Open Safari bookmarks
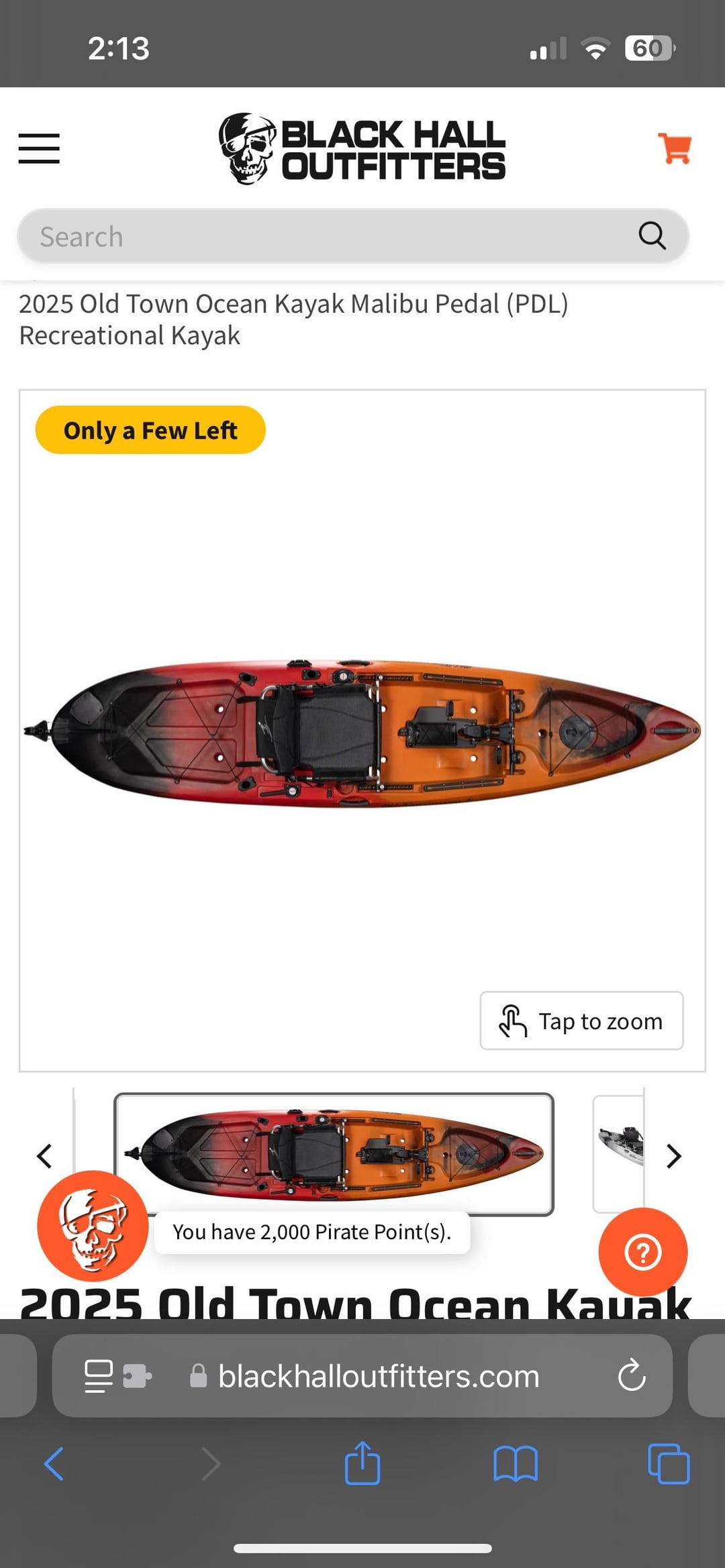Image resolution: width=725 pixels, height=1568 pixels. point(516,1463)
